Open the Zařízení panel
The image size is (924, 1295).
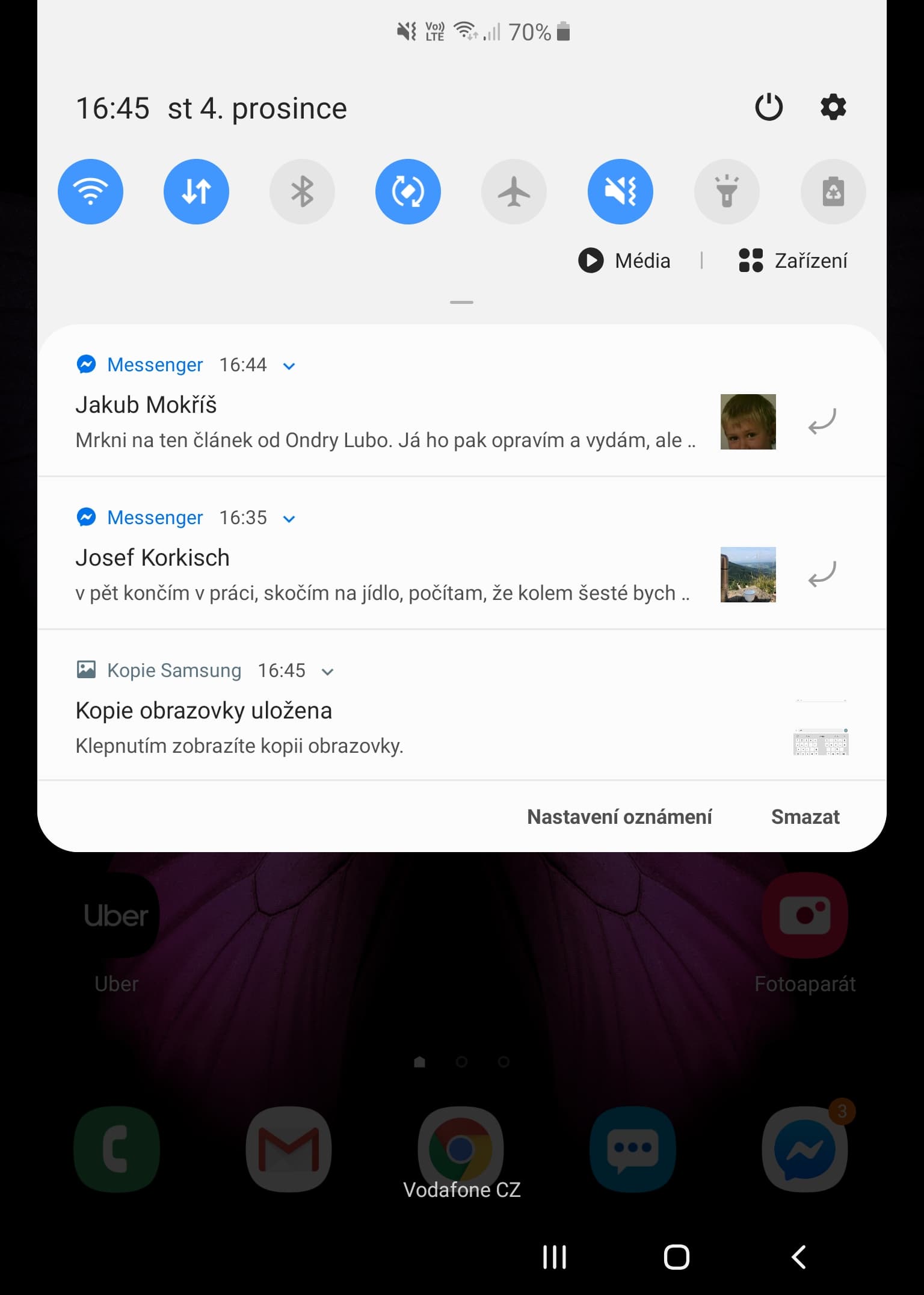[793, 261]
